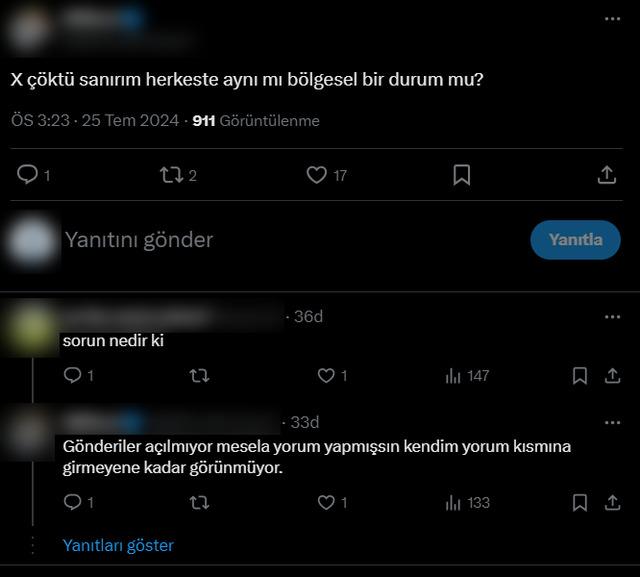Share the main post
This screenshot has width=640, height=577.
click(x=606, y=175)
